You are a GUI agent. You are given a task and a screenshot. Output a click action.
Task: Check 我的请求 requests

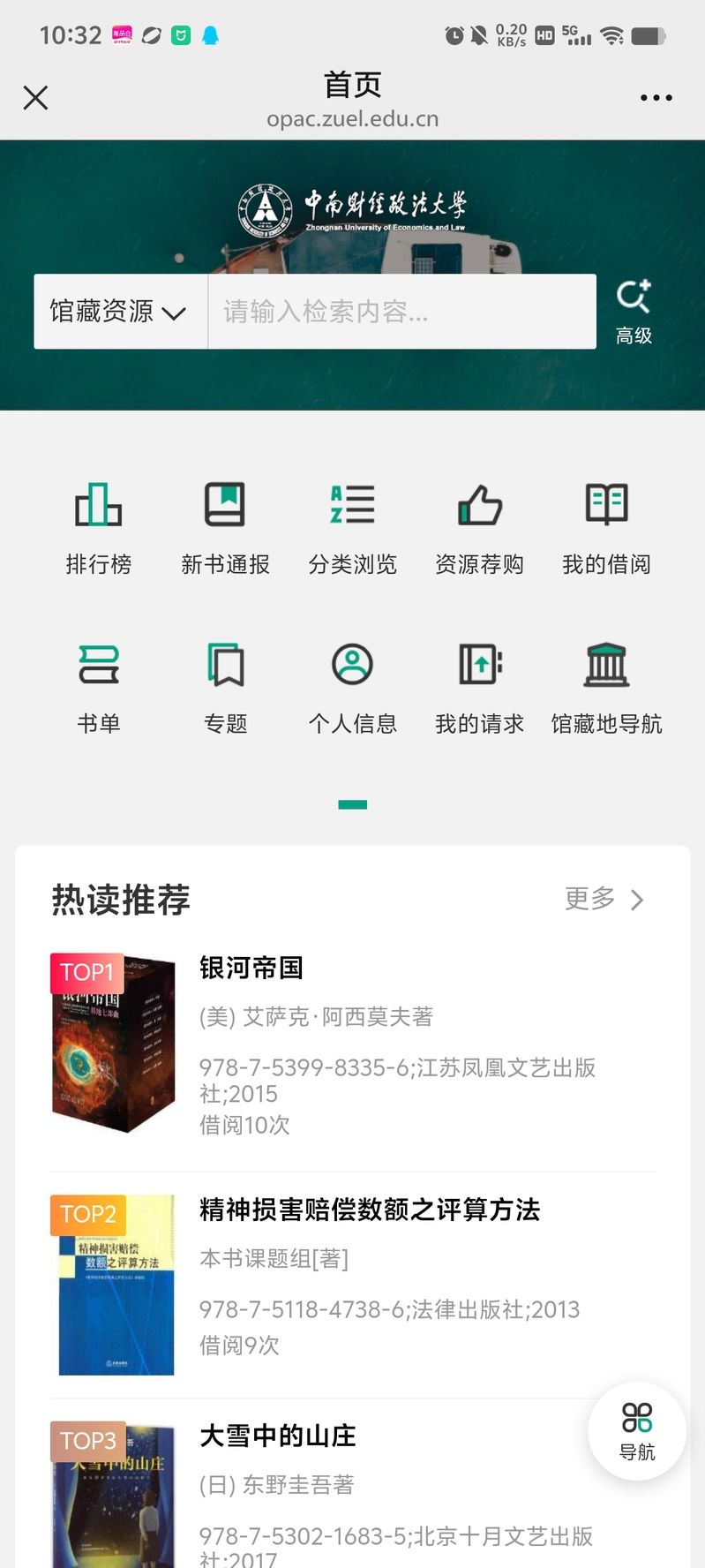click(x=479, y=688)
